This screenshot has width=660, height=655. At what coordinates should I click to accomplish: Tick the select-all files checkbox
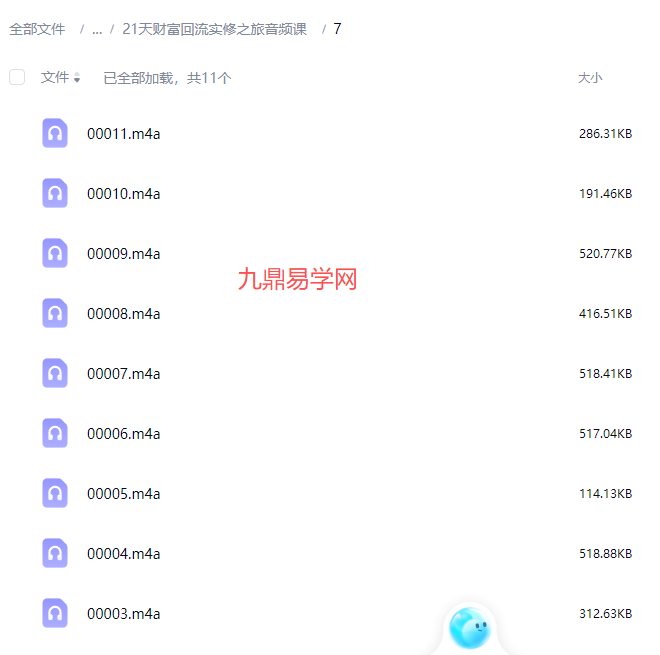click(17, 77)
